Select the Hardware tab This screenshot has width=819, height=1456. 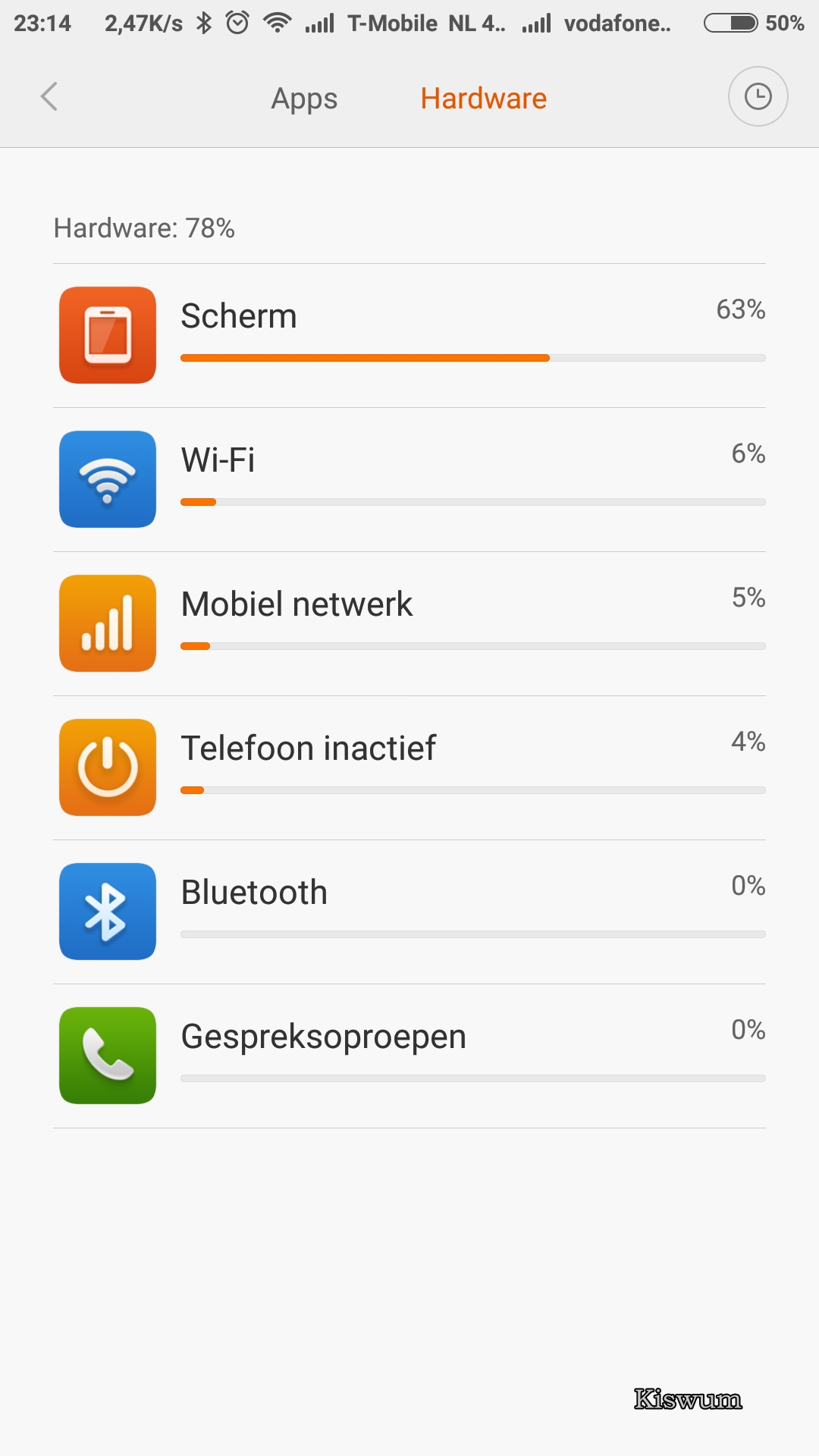(484, 99)
